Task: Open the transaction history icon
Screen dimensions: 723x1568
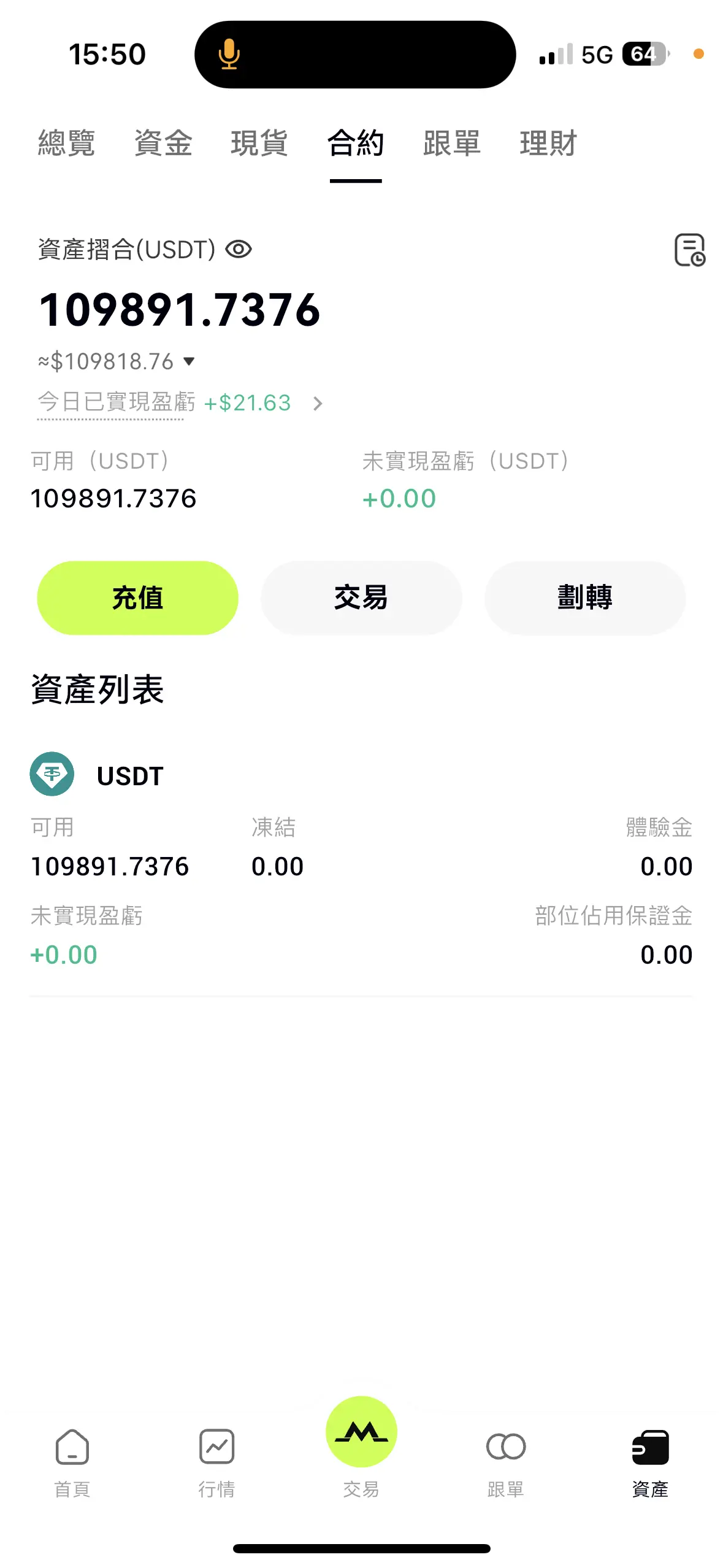Action: (689, 250)
